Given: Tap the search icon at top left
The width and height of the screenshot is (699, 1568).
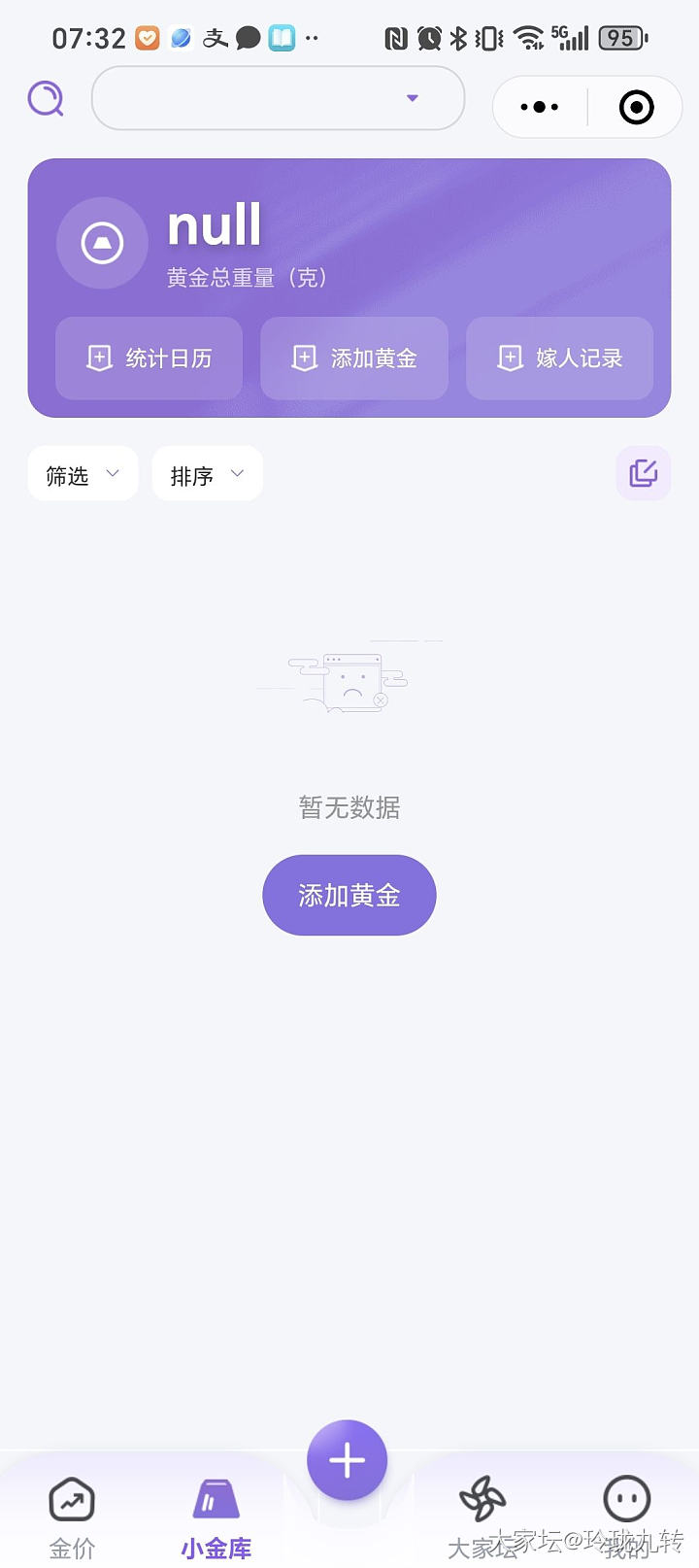Looking at the screenshot, I should click(46, 98).
